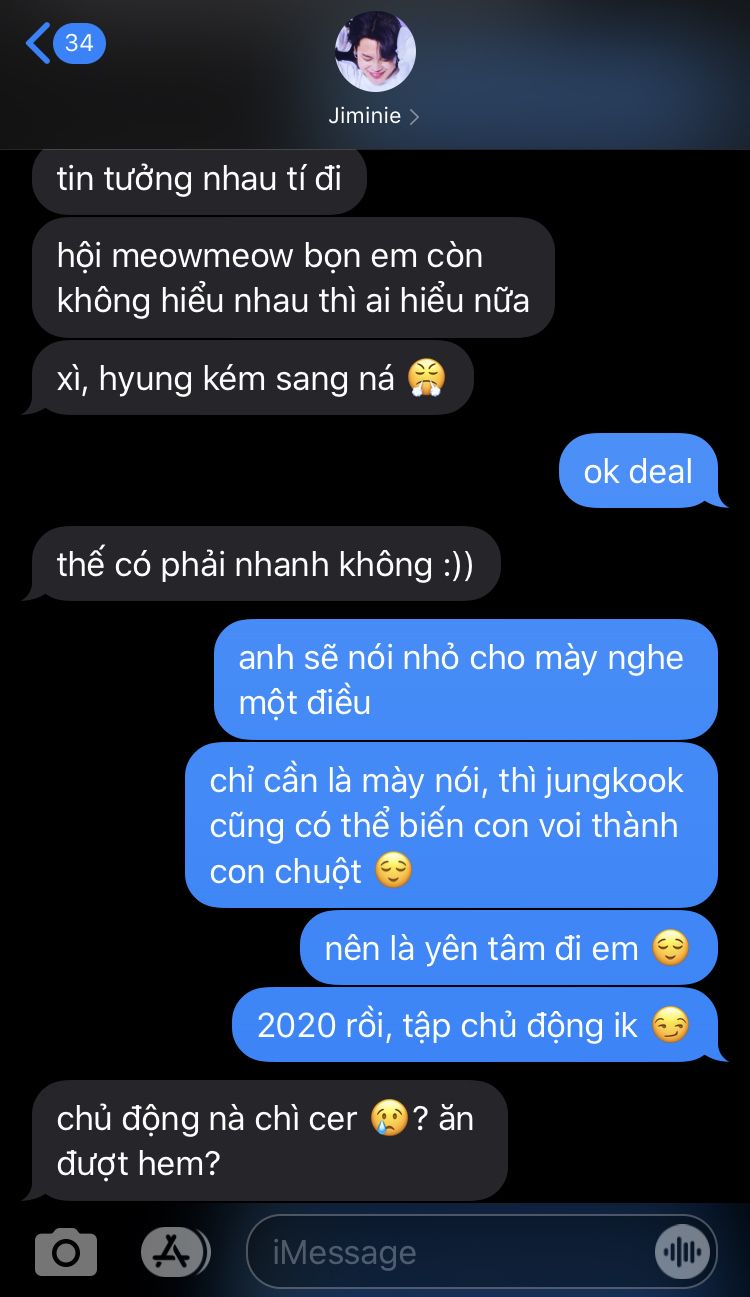Open the camera to send a photo
The width and height of the screenshot is (750, 1297).
click(x=66, y=1251)
